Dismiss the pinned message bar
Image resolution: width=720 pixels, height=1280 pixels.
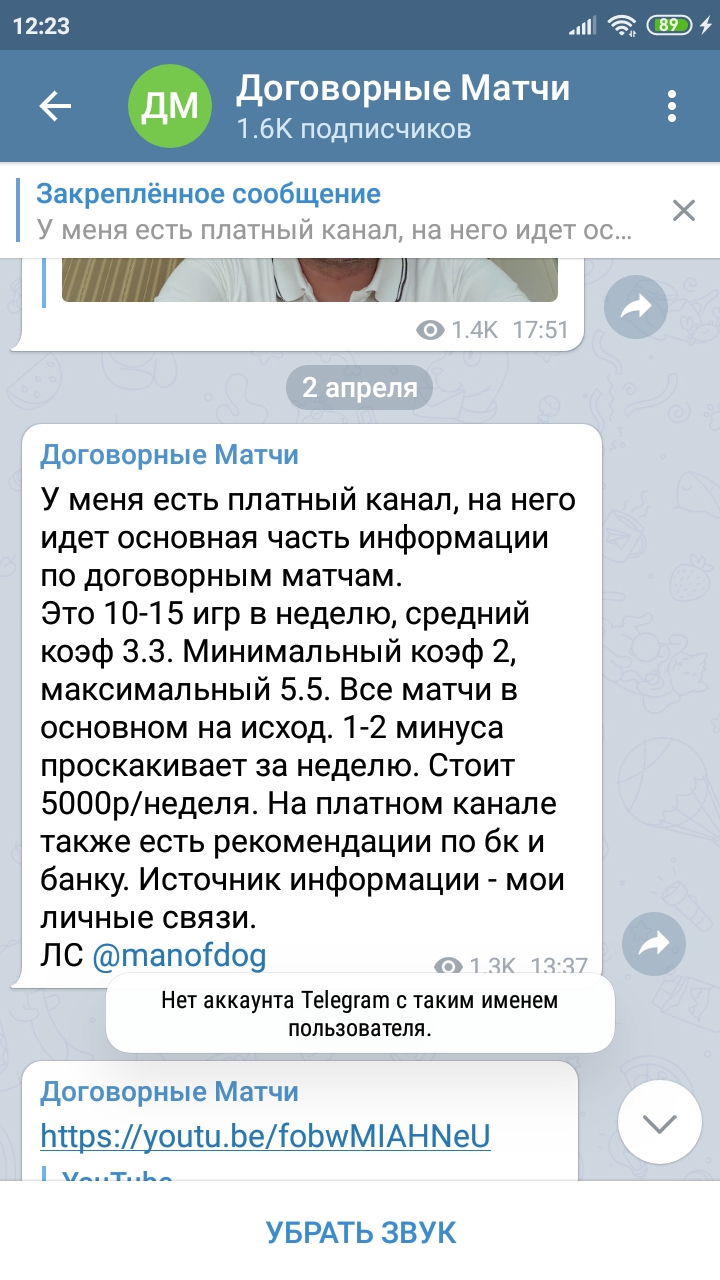684,210
